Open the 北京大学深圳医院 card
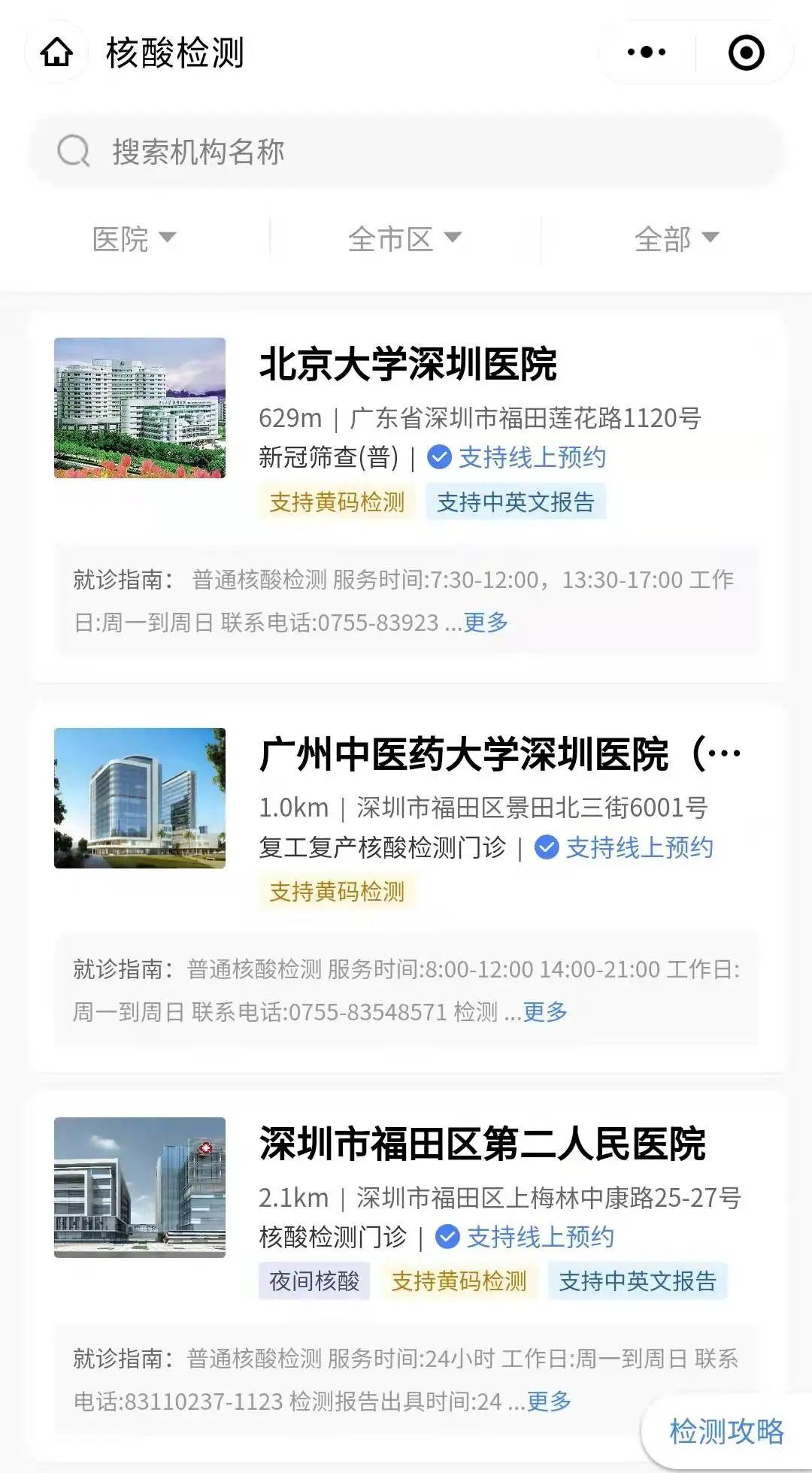 click(x=408, y=365)
